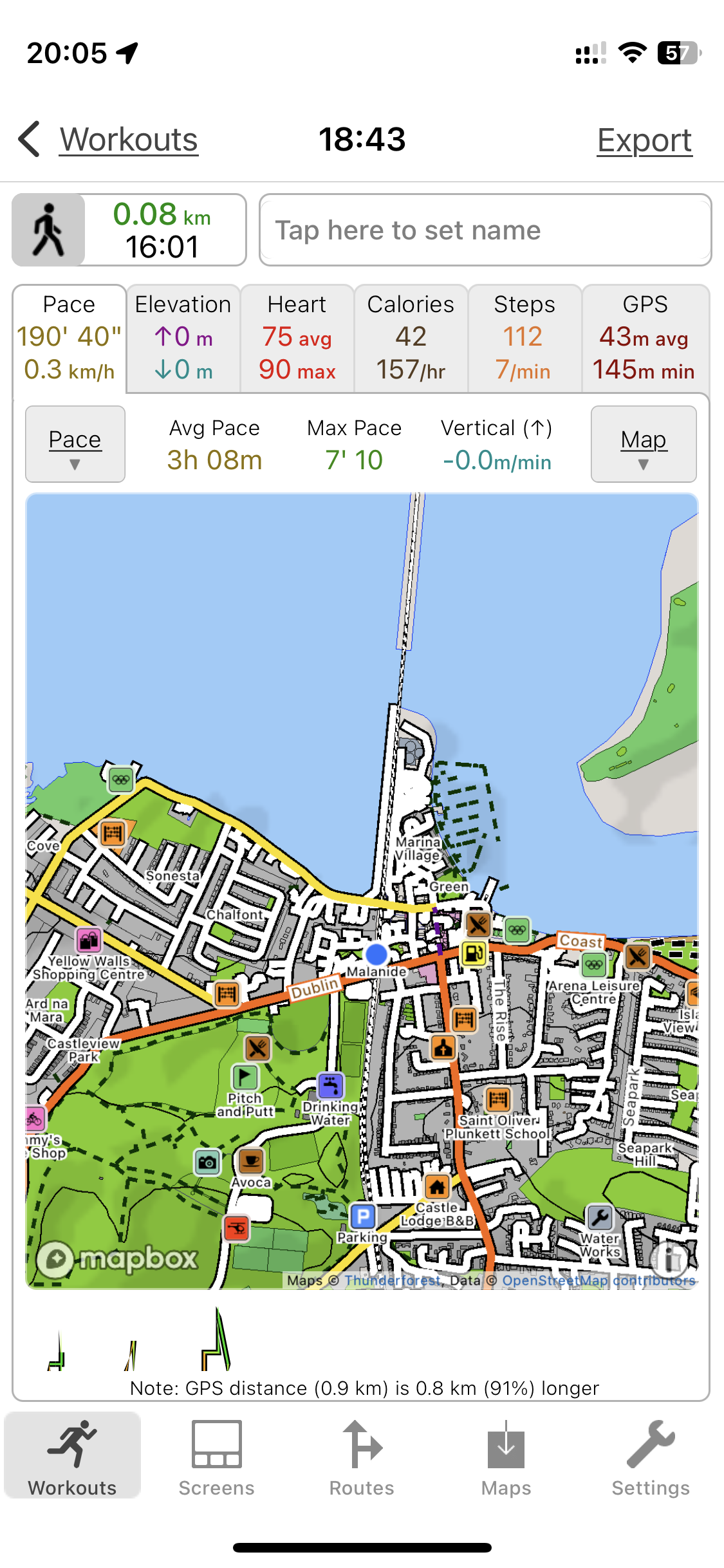View the Steps tab

[524, 338]
